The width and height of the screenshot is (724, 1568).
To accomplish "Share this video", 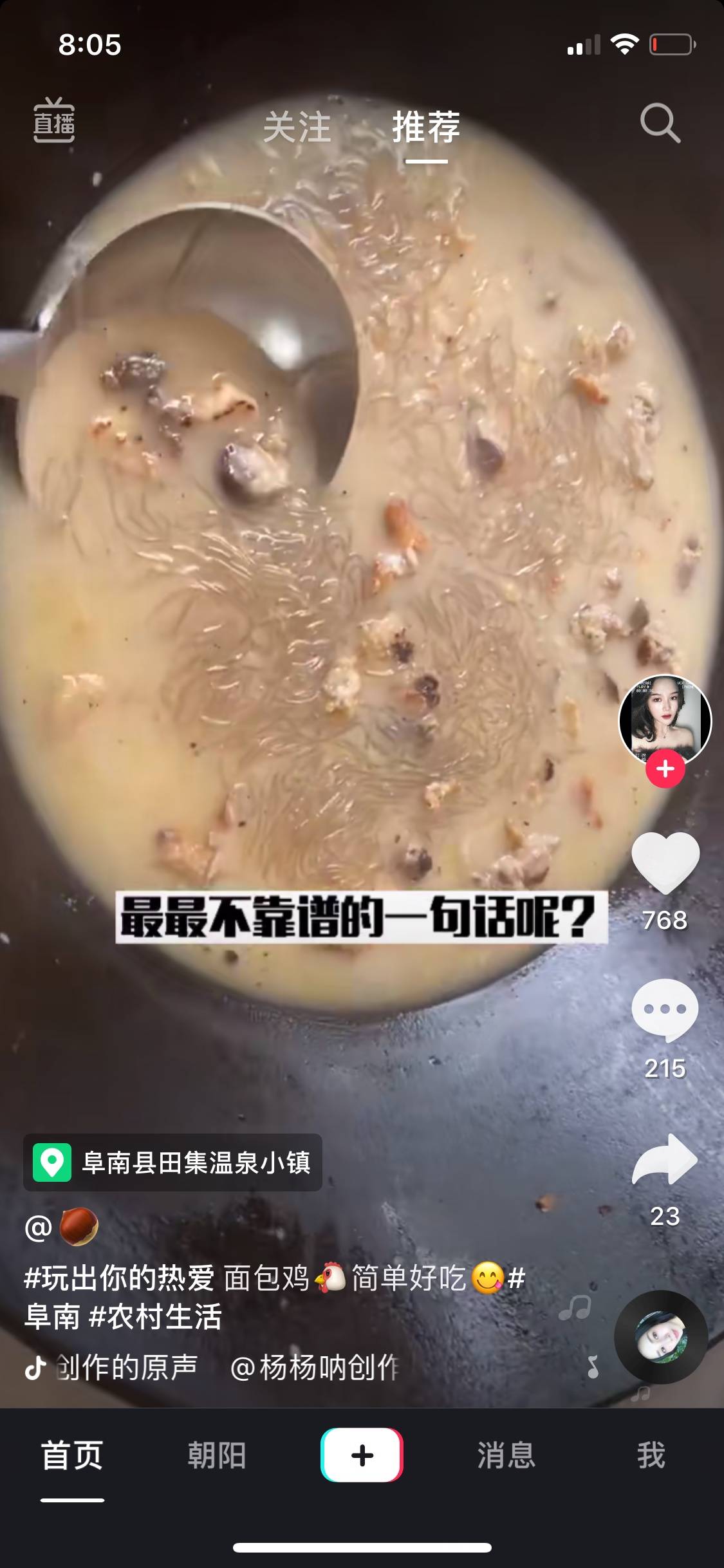I will 665,1159.
